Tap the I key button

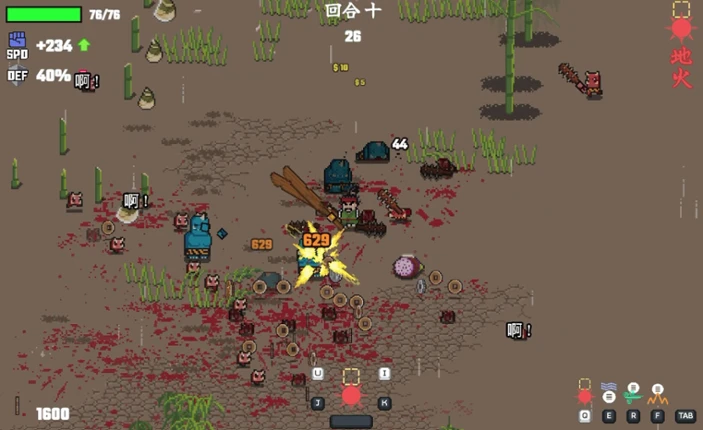[384, 373]
